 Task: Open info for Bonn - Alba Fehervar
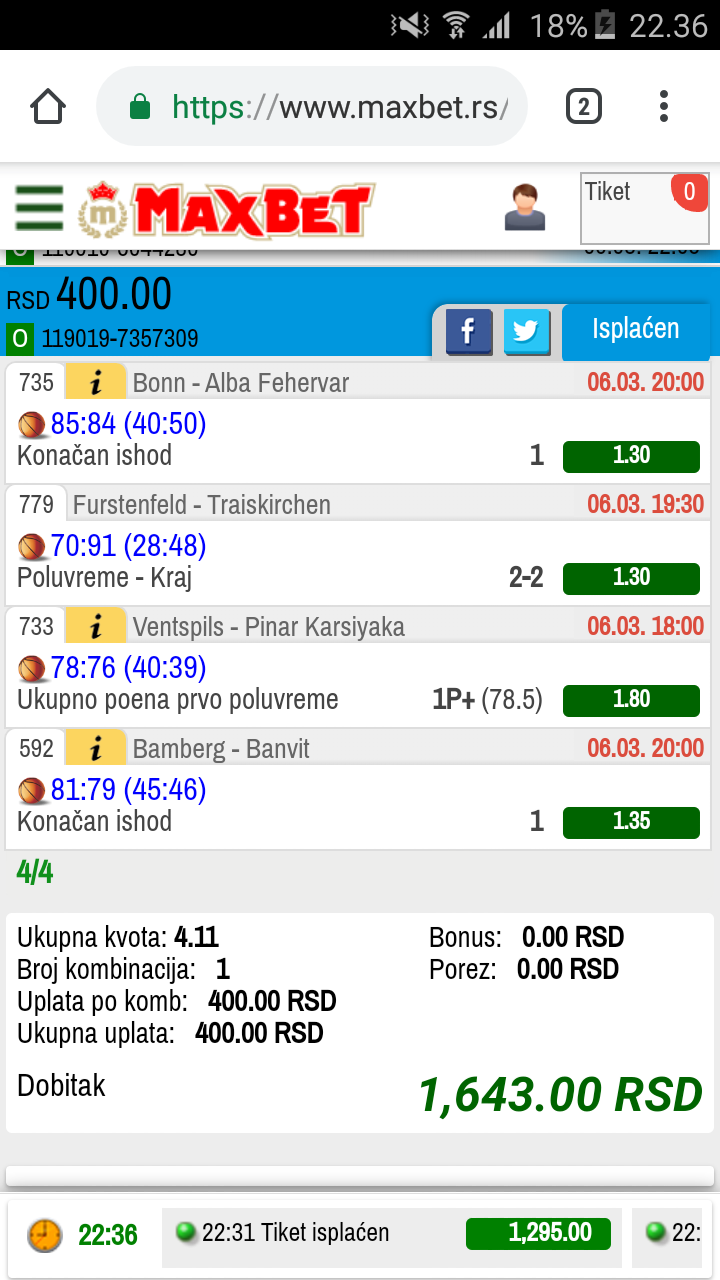pos(95,382)
